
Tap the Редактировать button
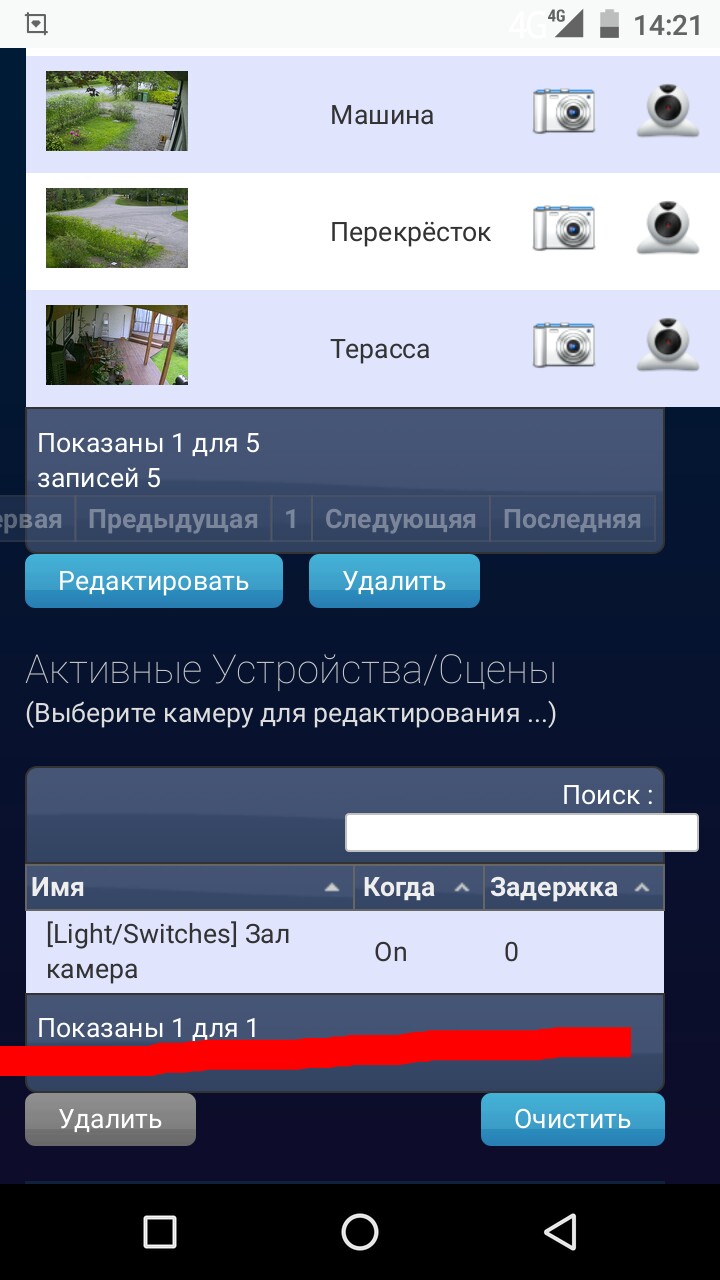click(x=154, y=581)
